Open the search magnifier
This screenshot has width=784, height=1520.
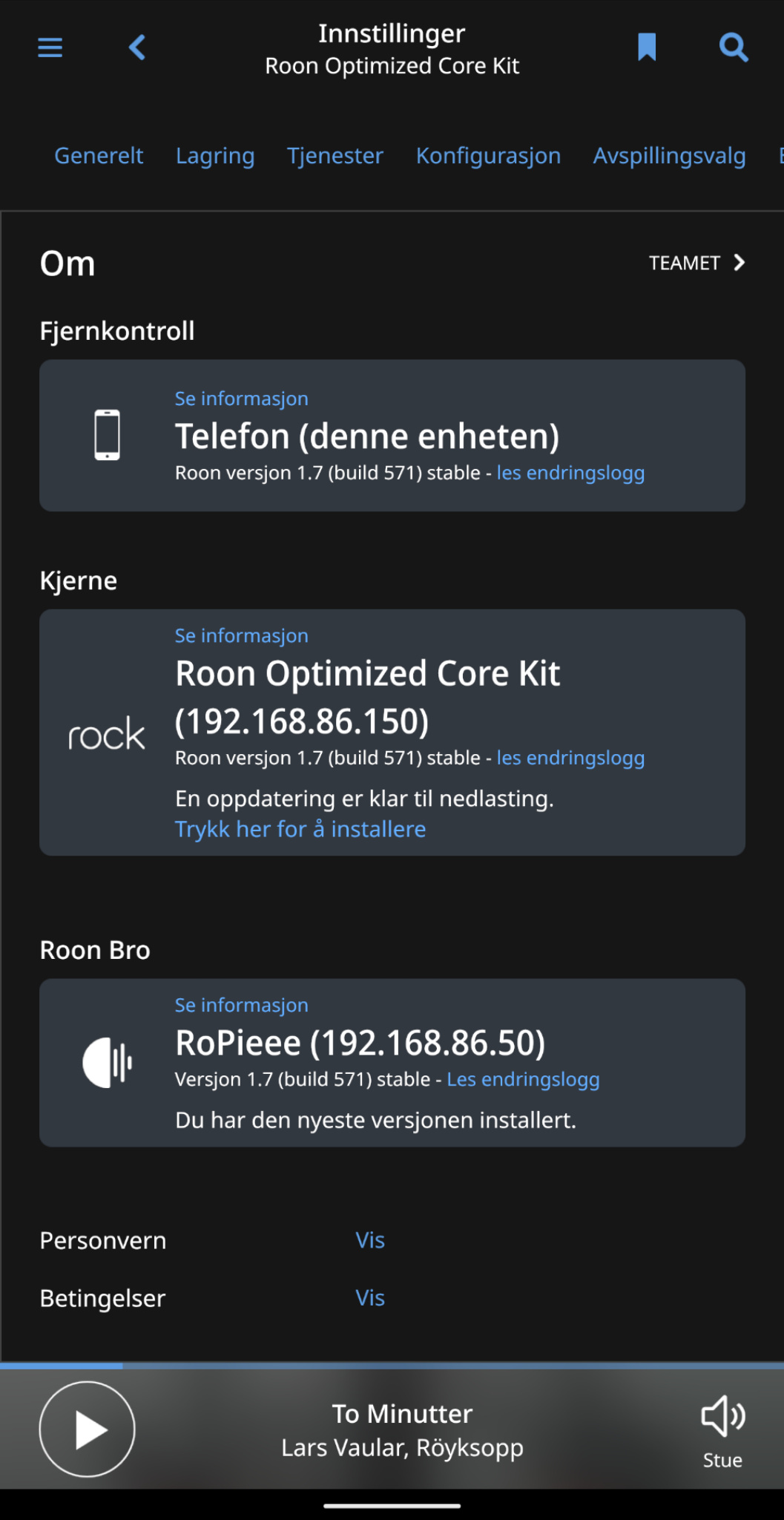click(x=734, y=47)
